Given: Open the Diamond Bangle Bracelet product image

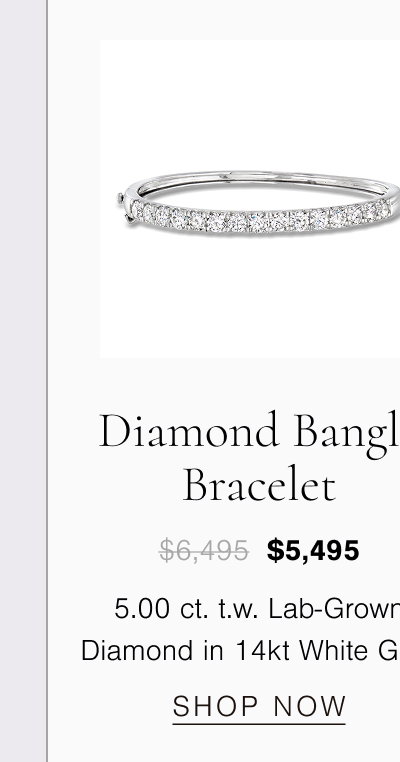Looking at the screenshot, I should [x=250, y=199].
